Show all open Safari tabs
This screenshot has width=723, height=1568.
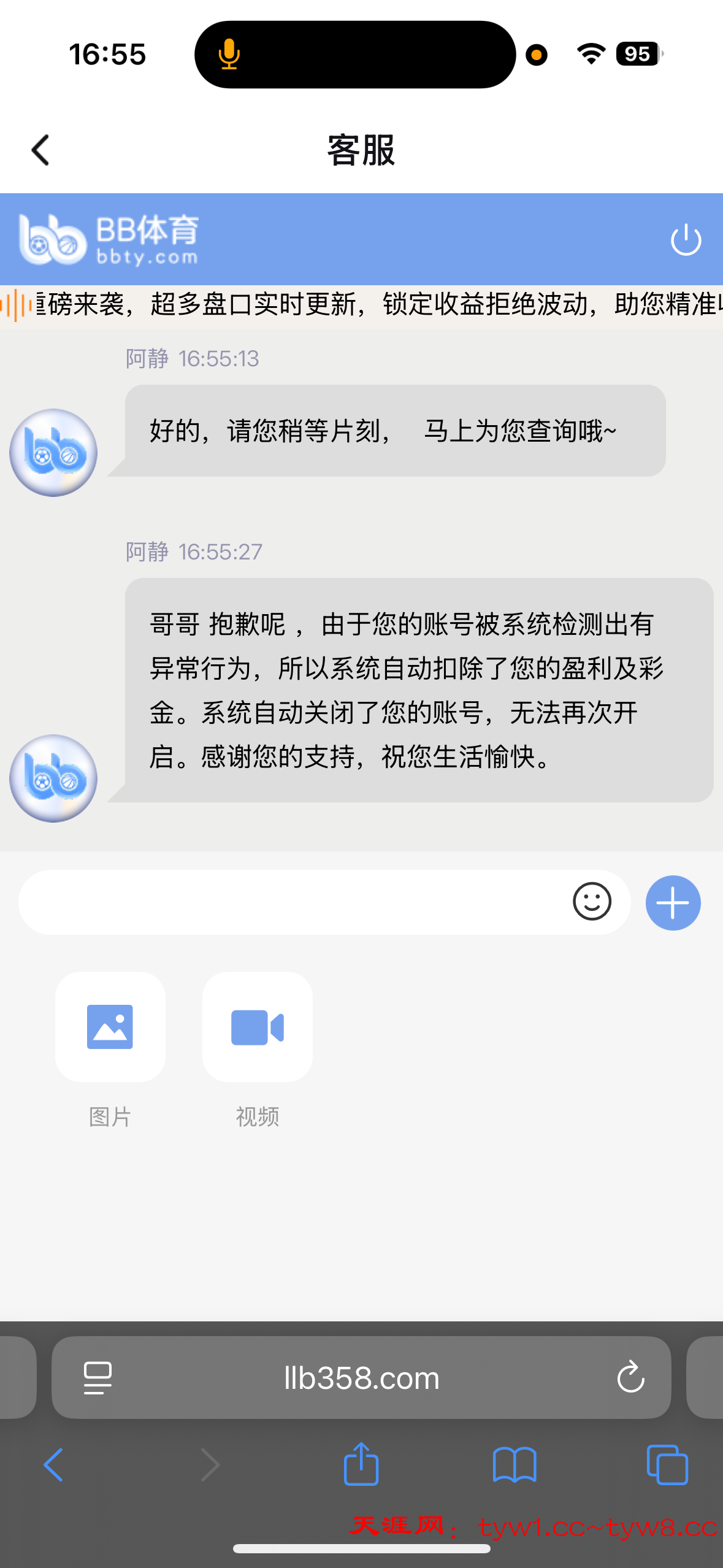tap(667, 1465)
